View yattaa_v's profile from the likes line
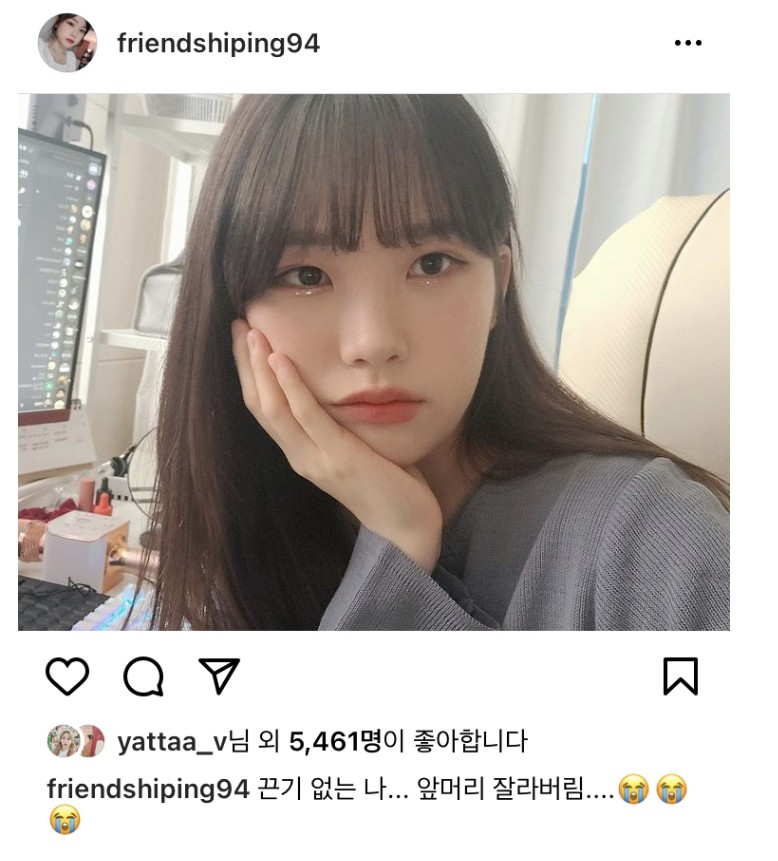Viewport: 778px width, 861px height. pyautogui.click(x=172, y=742)
